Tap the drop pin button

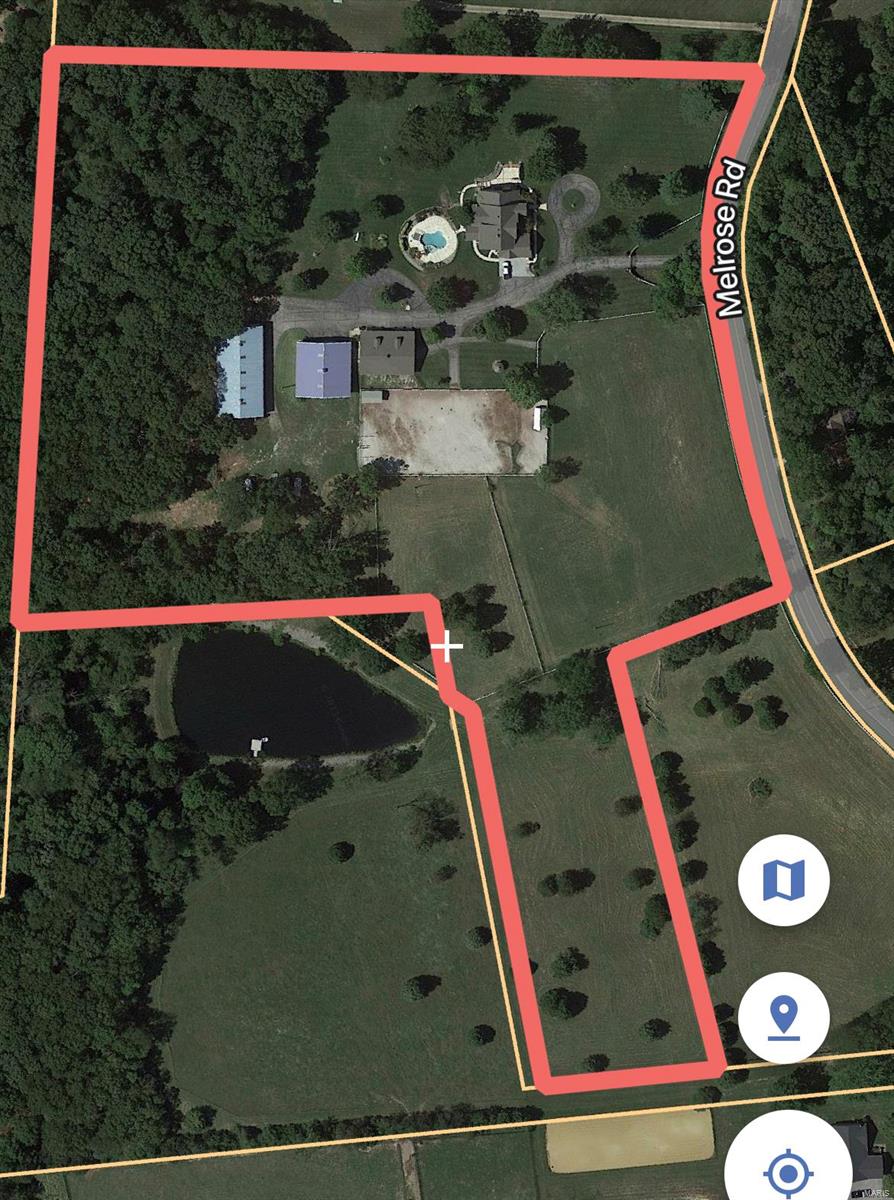click(783, 1017)
